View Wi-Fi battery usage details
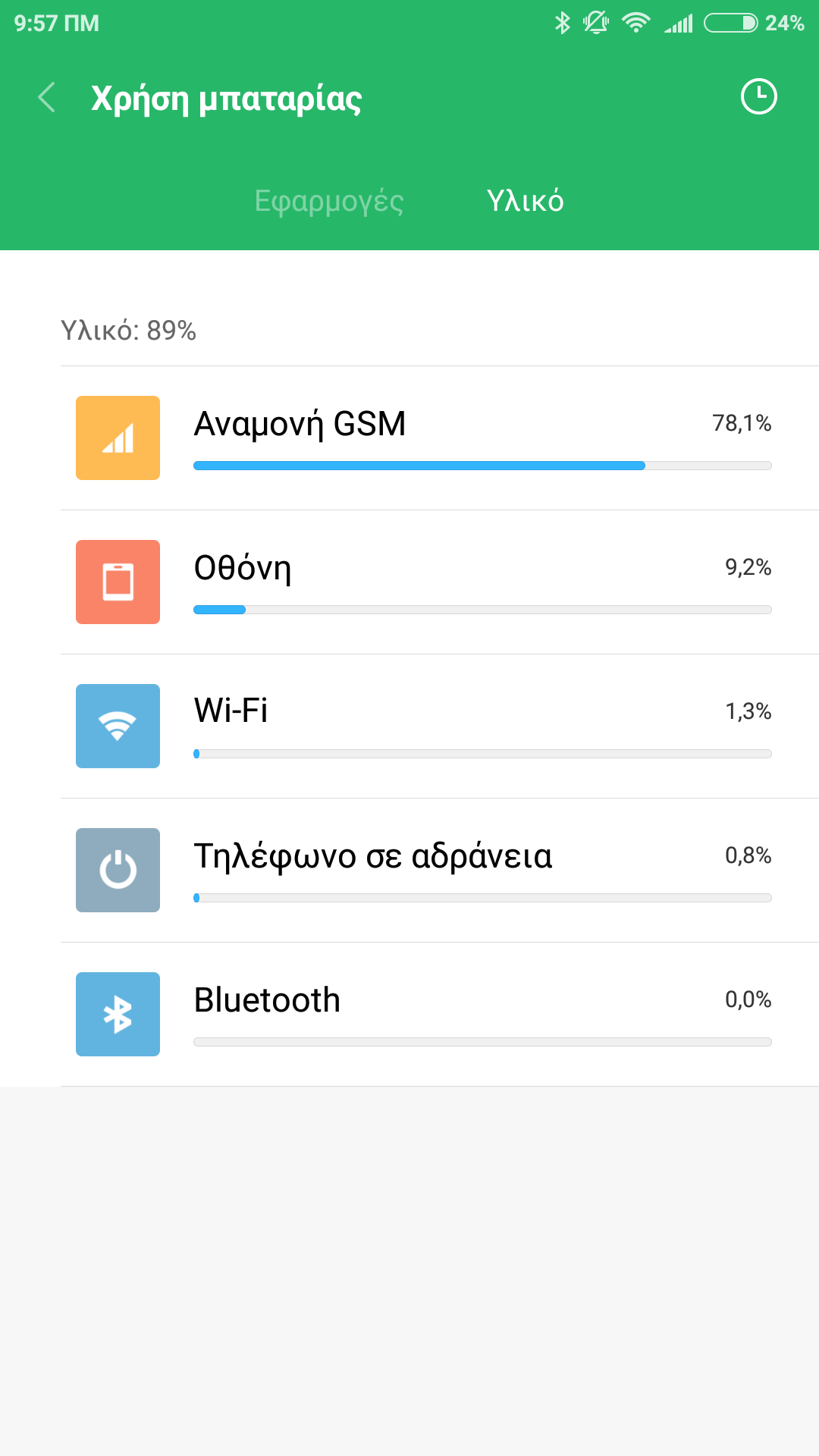The height and width of the screenshot is (1456, 819). tap(425, 726)
